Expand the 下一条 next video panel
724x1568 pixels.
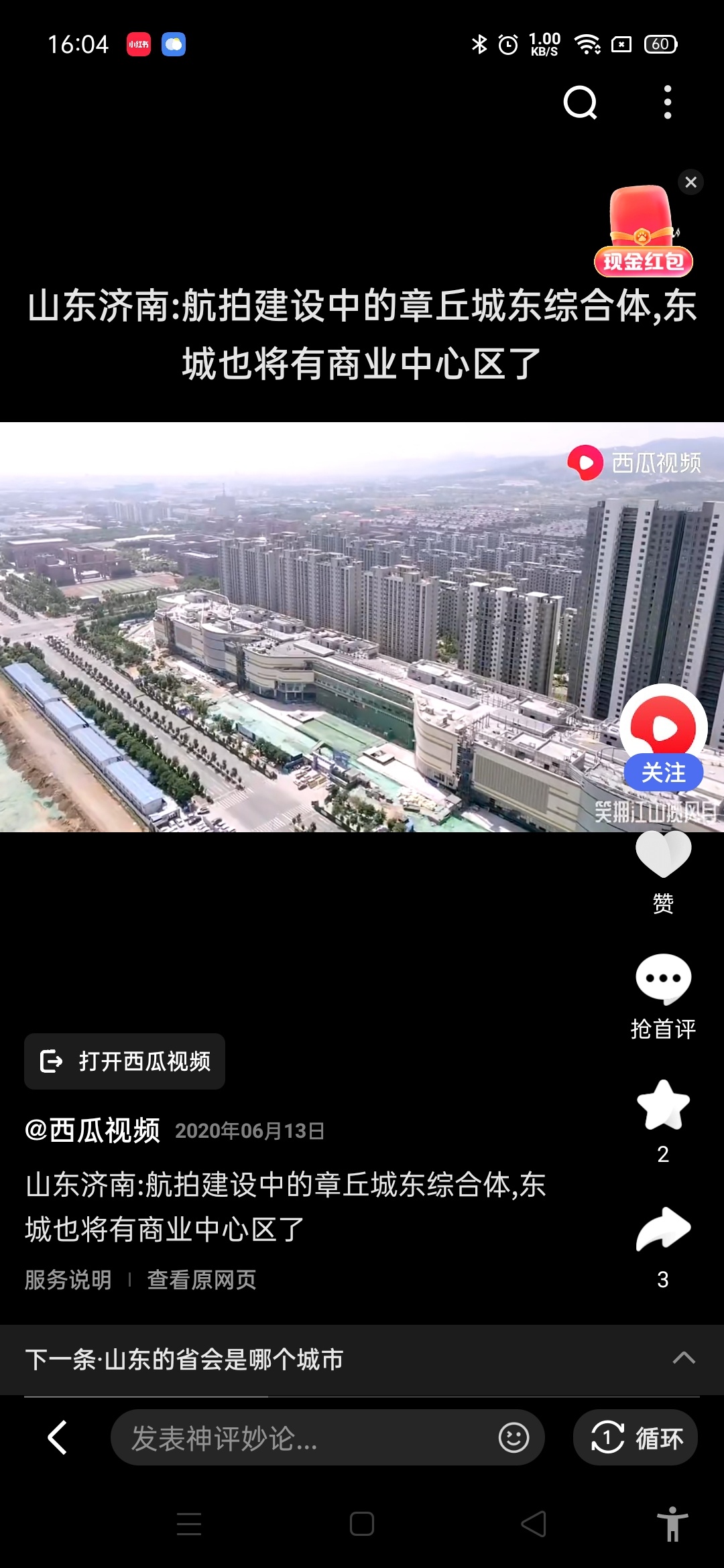pyautogui.click(x=684, y=1359)
